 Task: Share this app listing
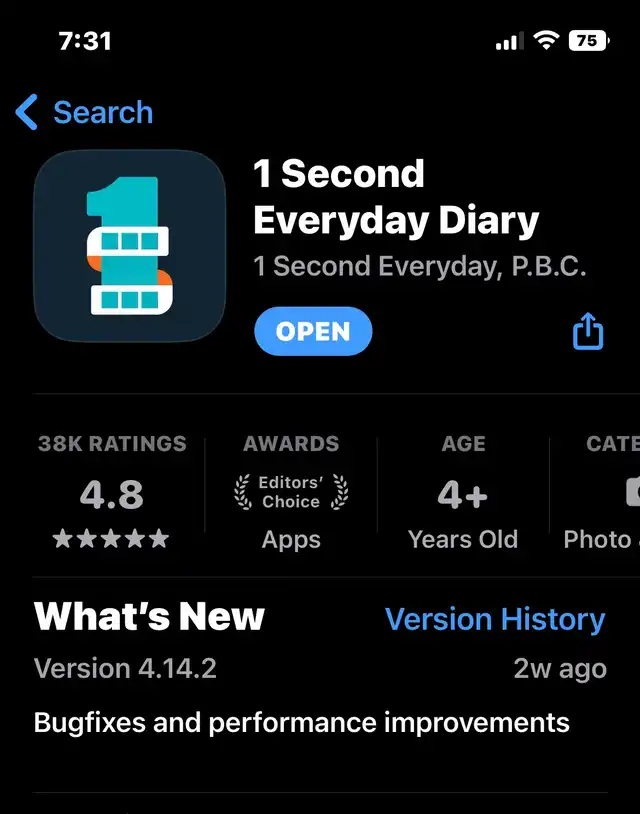(x=588, y=332)
